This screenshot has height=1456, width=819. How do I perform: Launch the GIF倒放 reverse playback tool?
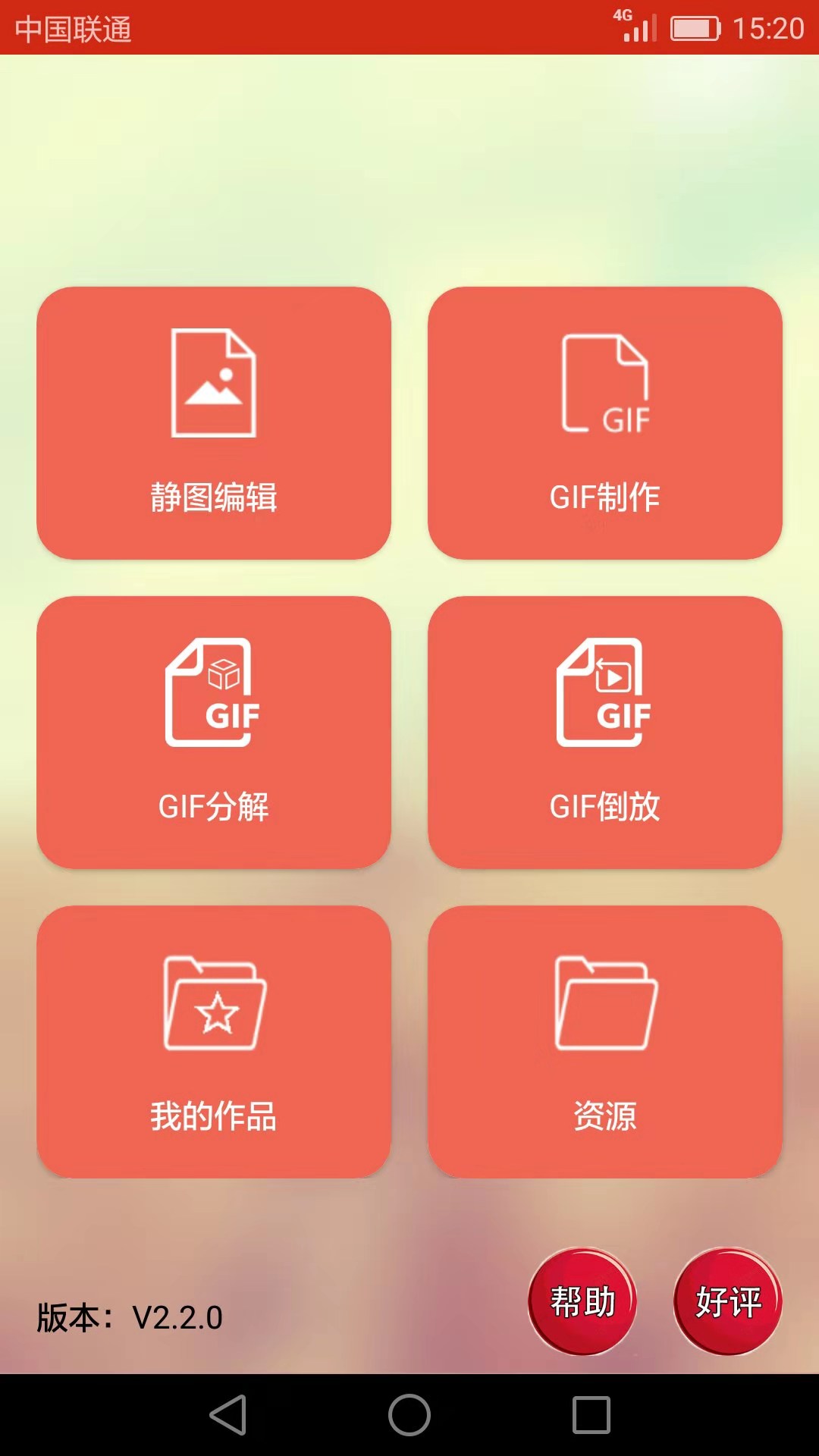point(604,732)
